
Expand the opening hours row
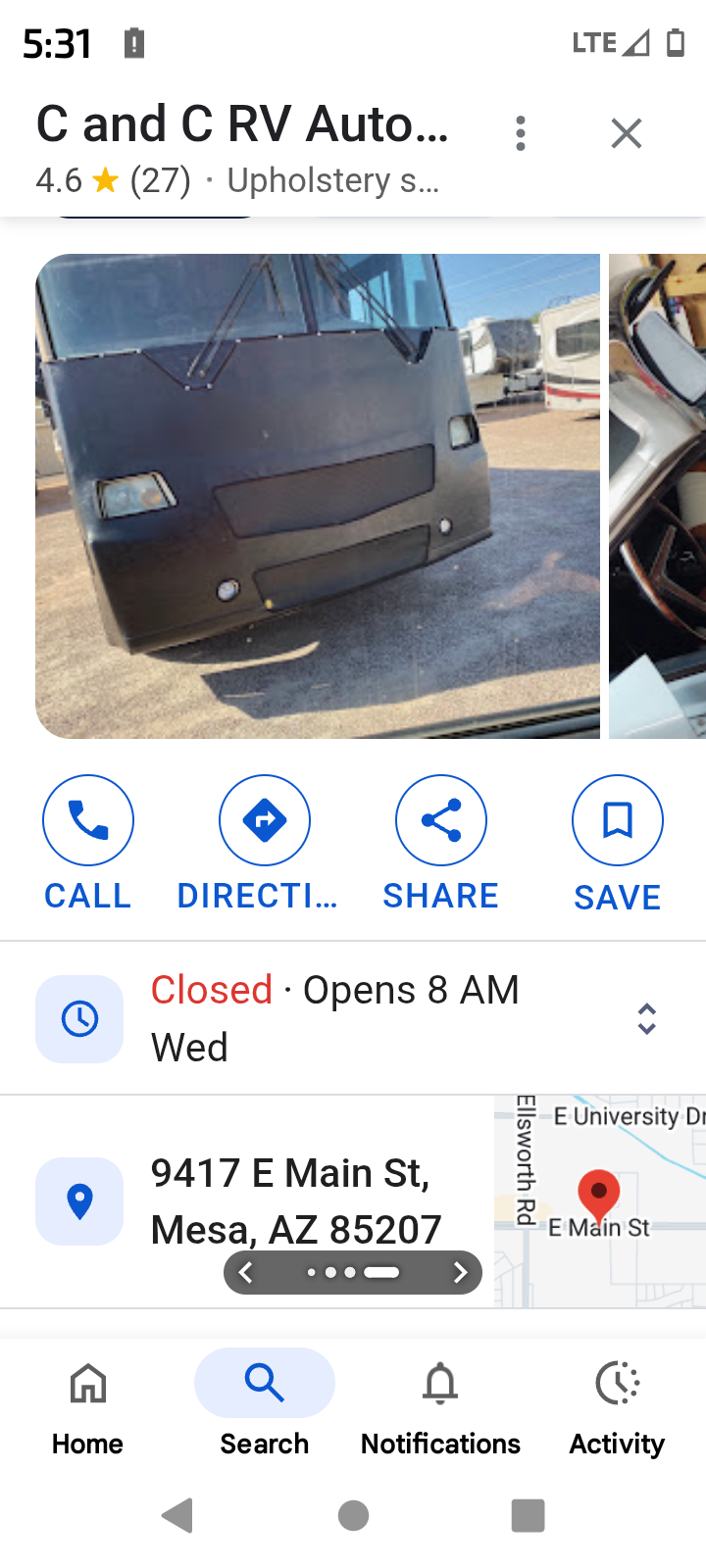click(353, 1019)
